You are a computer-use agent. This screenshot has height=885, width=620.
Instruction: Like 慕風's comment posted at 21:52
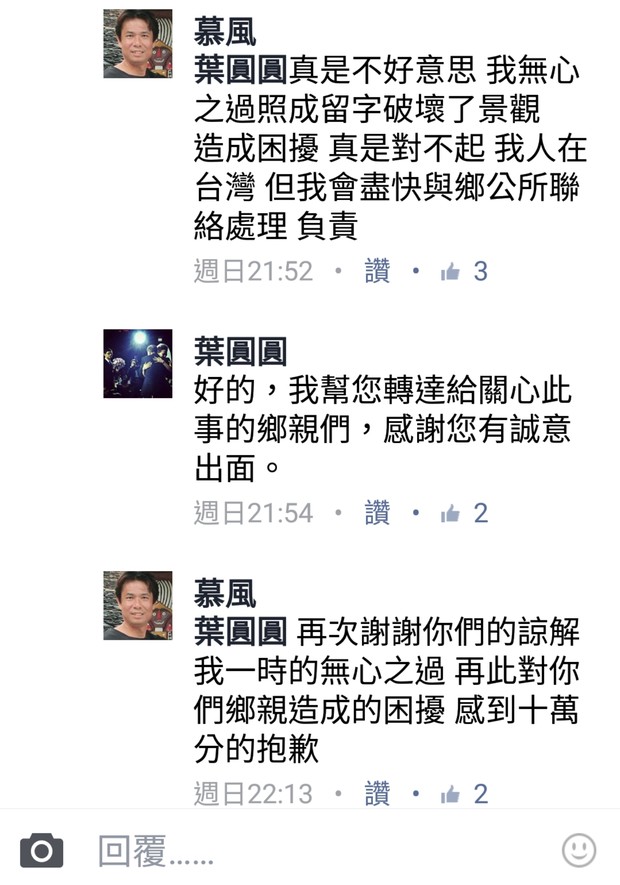click(377, 271)
